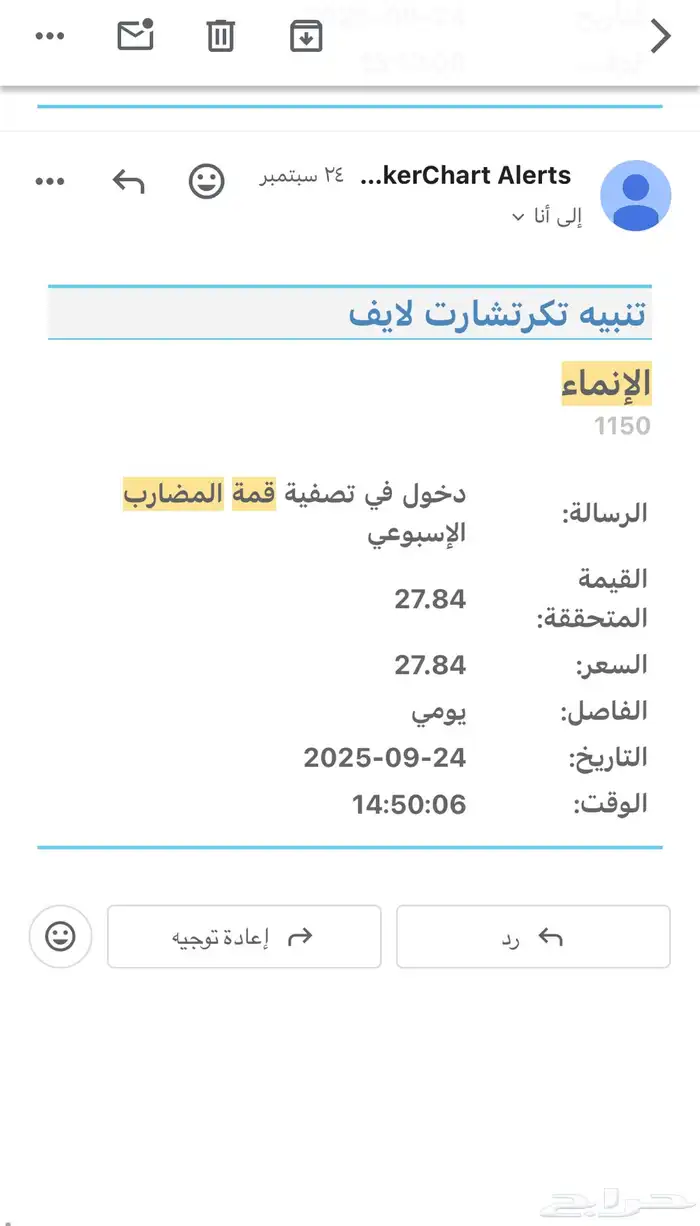Expand the recipient details "إلى أنا"
700x1226 pixels.
(547, 217)
